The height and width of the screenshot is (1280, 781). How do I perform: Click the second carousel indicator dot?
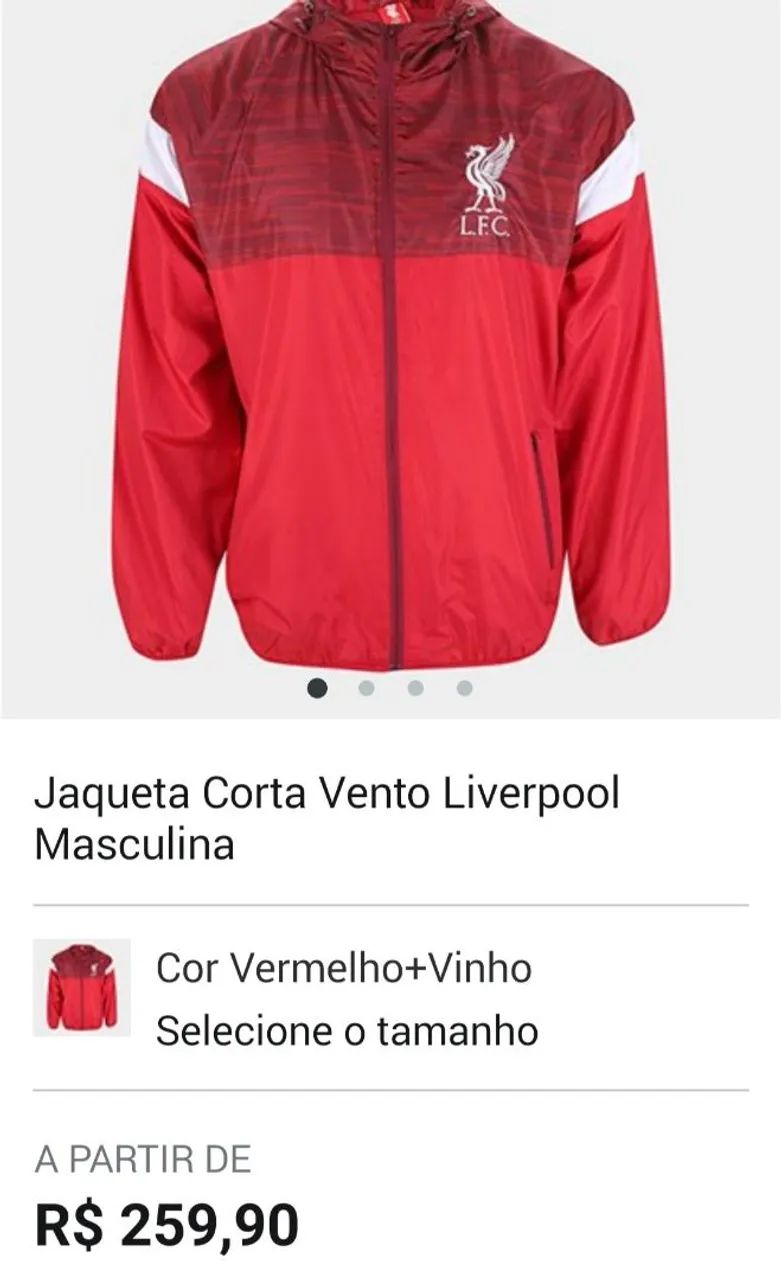(366, 688)
